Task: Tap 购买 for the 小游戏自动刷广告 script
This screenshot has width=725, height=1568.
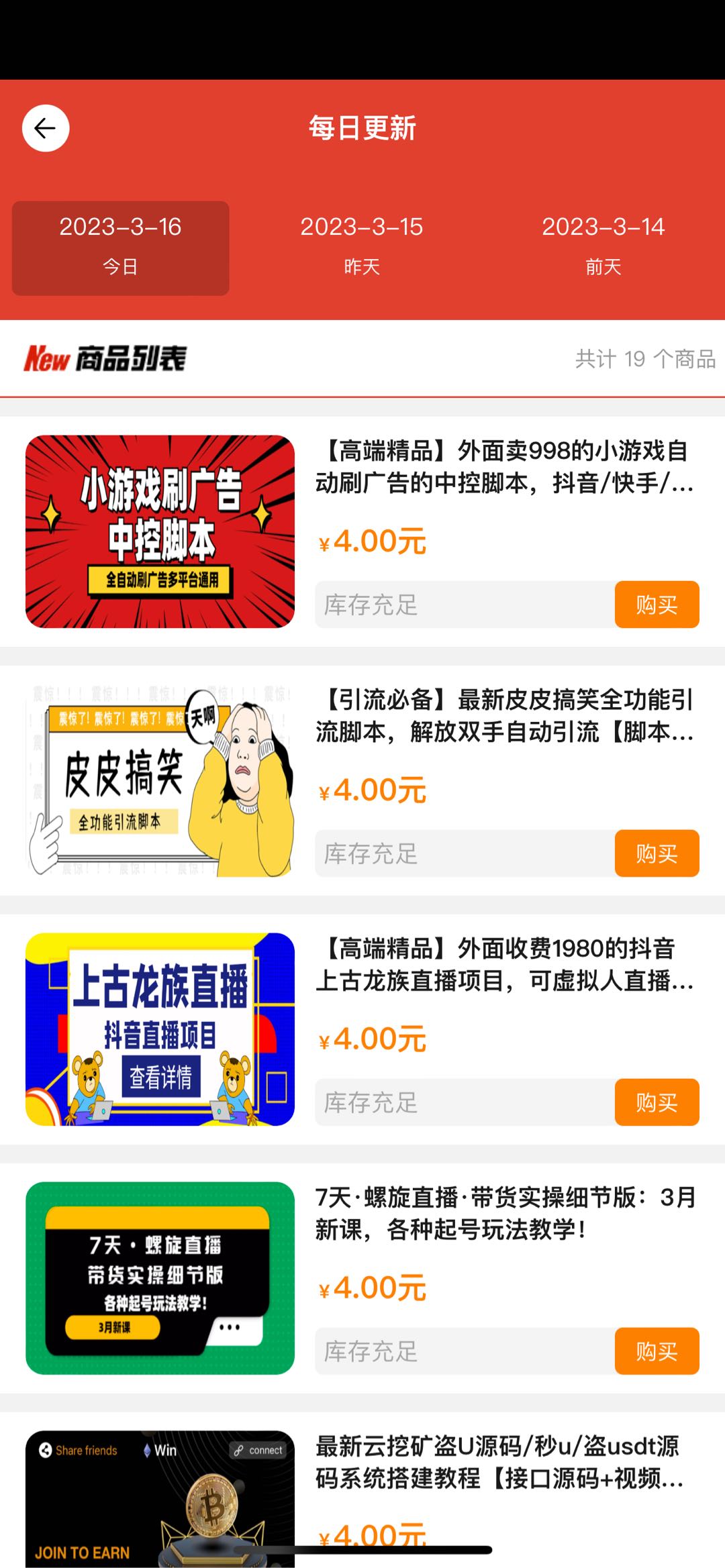Action: click(x=657, y=605)
